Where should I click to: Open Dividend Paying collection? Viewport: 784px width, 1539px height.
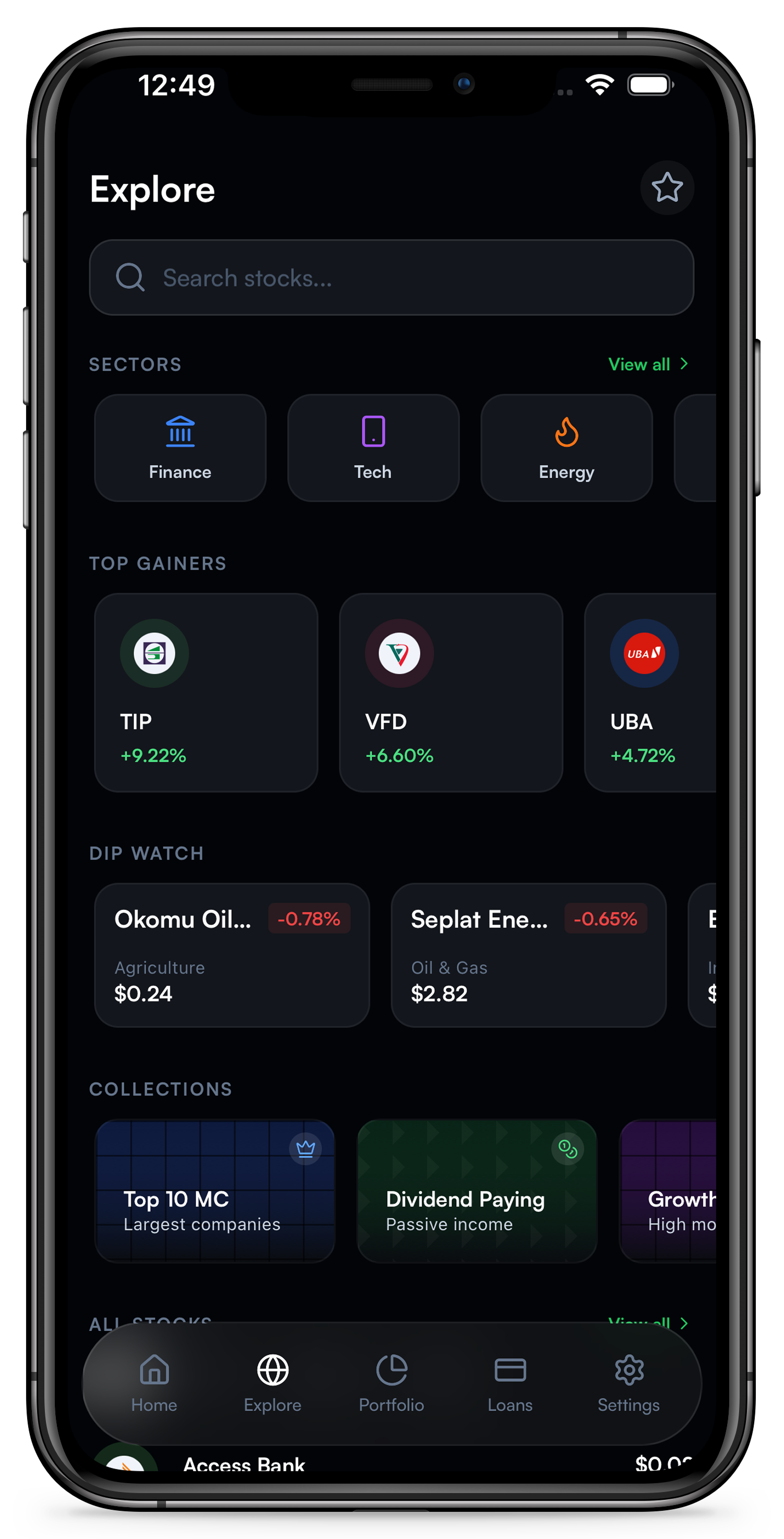pyautogui.click(x=476, y=1190)
